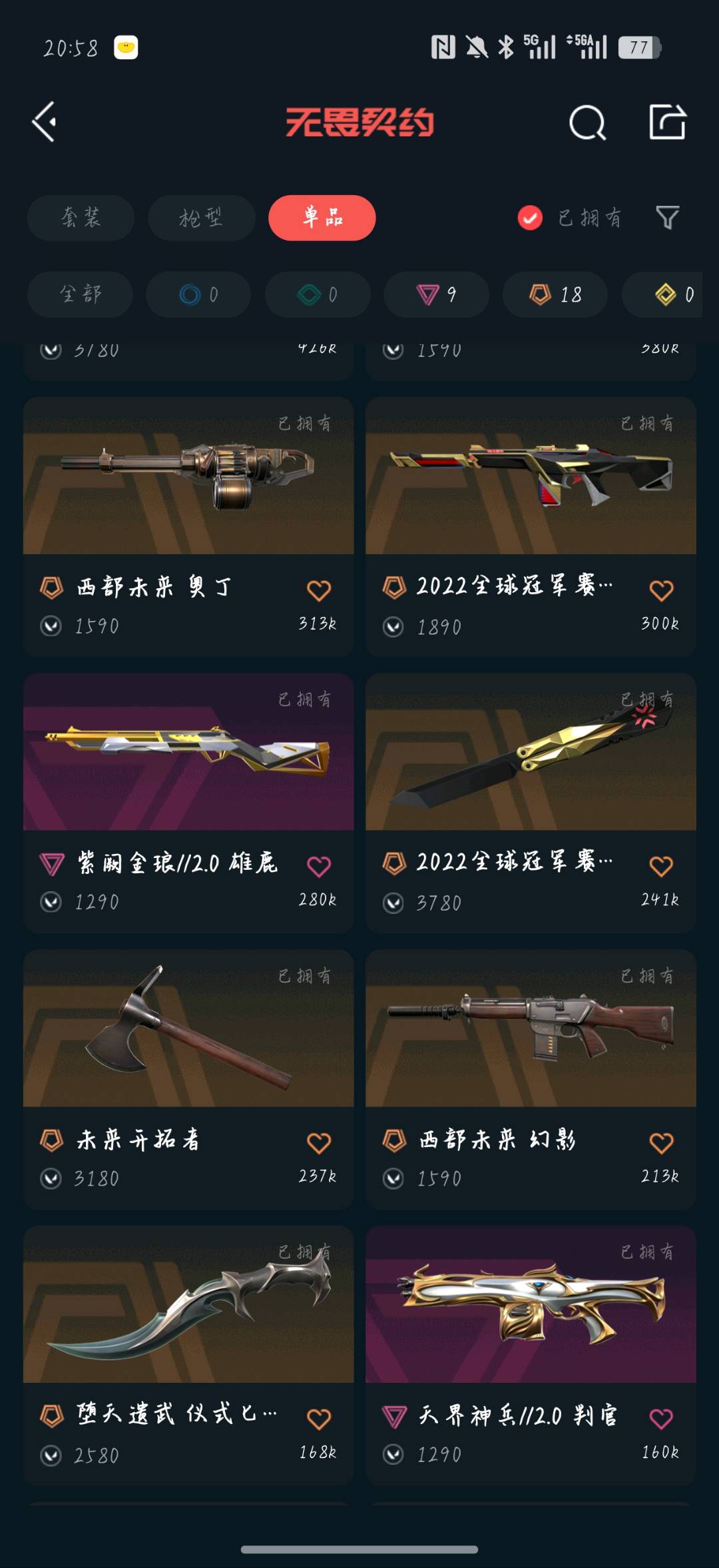Open the 天界神兵//2.0 判官 skin card

tap(531, 1356)
